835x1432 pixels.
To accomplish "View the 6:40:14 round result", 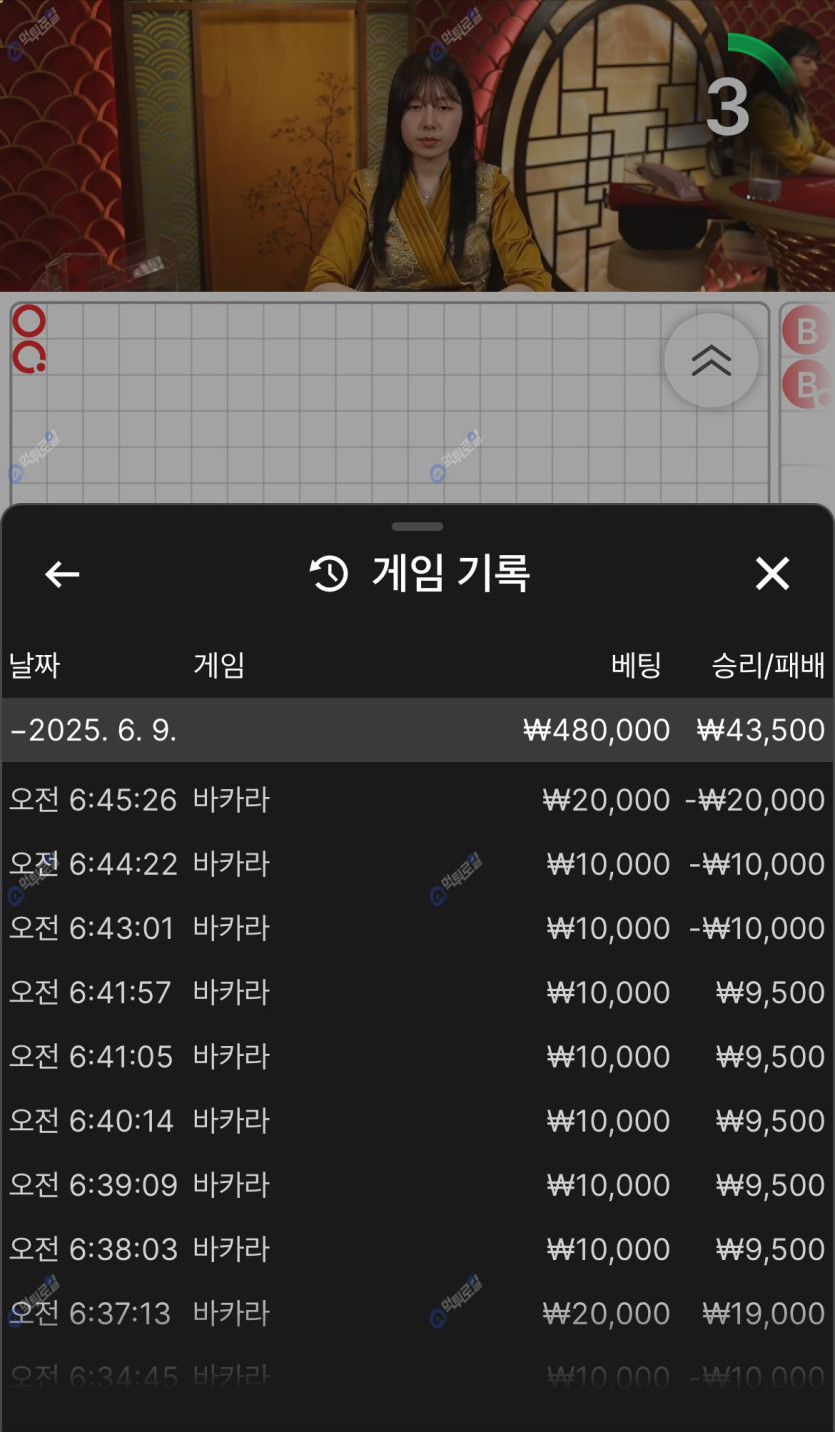I will pos(417,1121).
